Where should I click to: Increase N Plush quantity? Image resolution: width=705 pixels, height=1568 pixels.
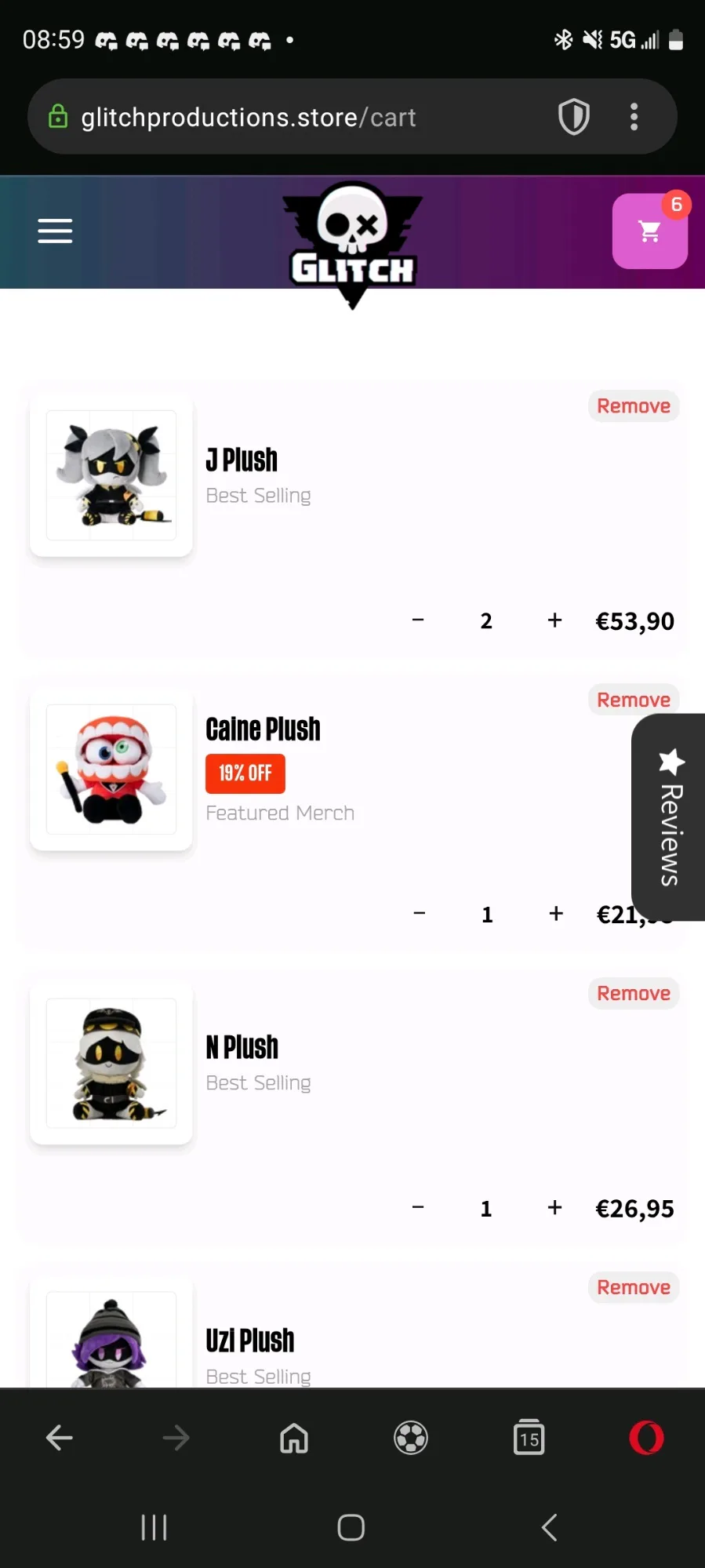(554, 1208)
